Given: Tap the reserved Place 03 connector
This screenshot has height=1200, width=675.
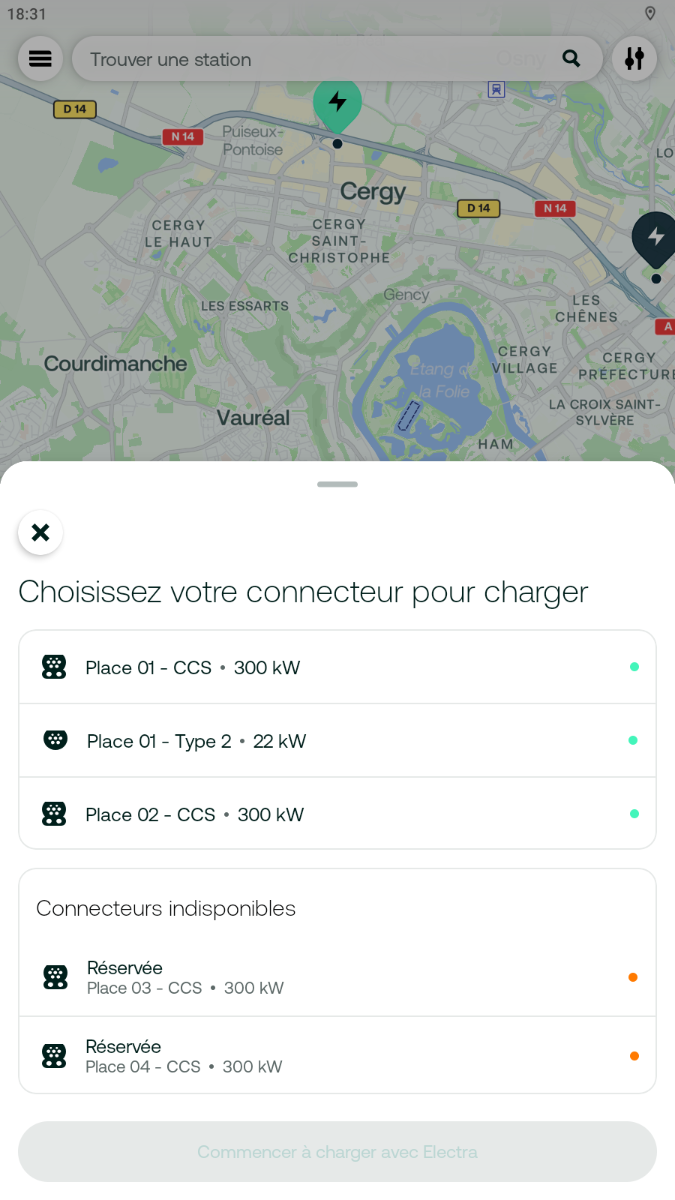Looking at the screenshot, I should point(337,978).
